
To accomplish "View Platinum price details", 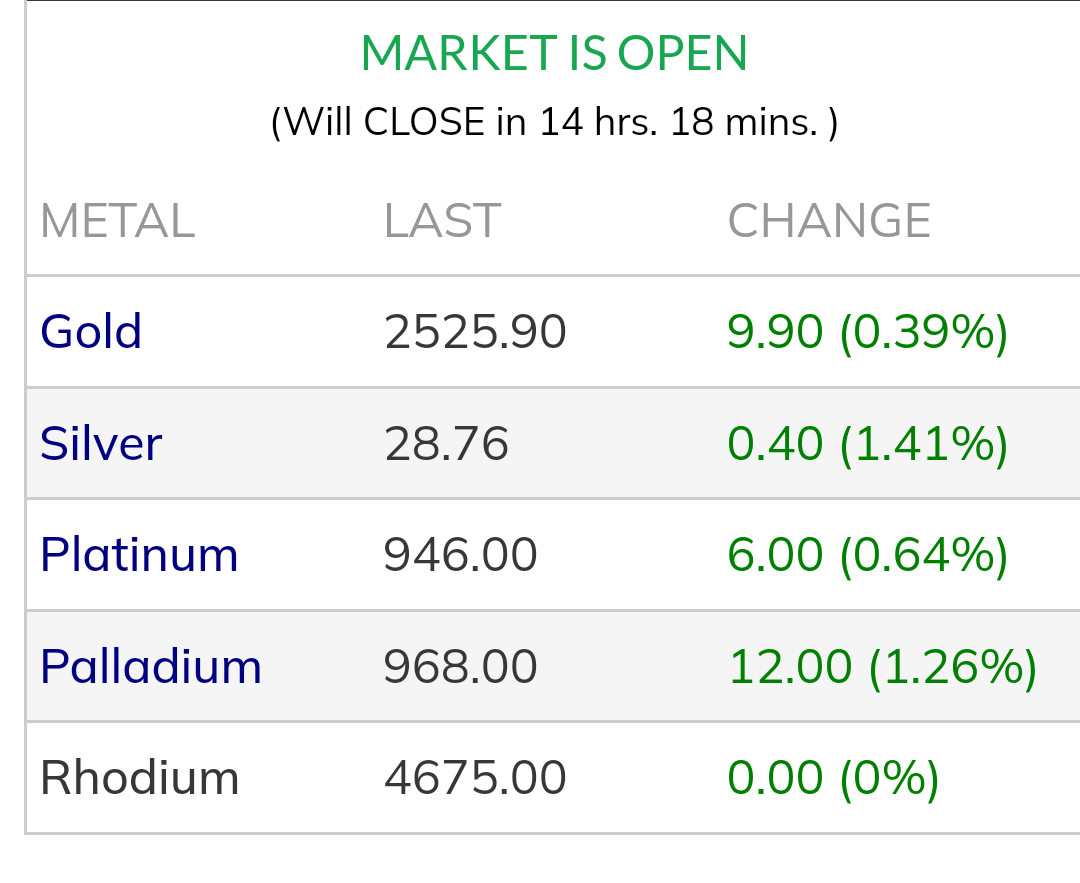I will (x=139, y=554).
